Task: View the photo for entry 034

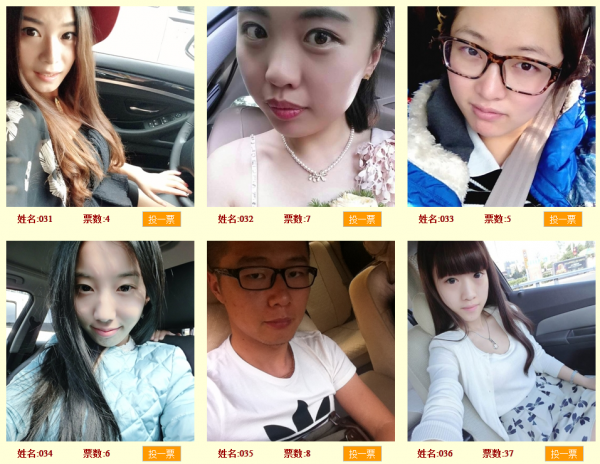Action: point(100,341)
